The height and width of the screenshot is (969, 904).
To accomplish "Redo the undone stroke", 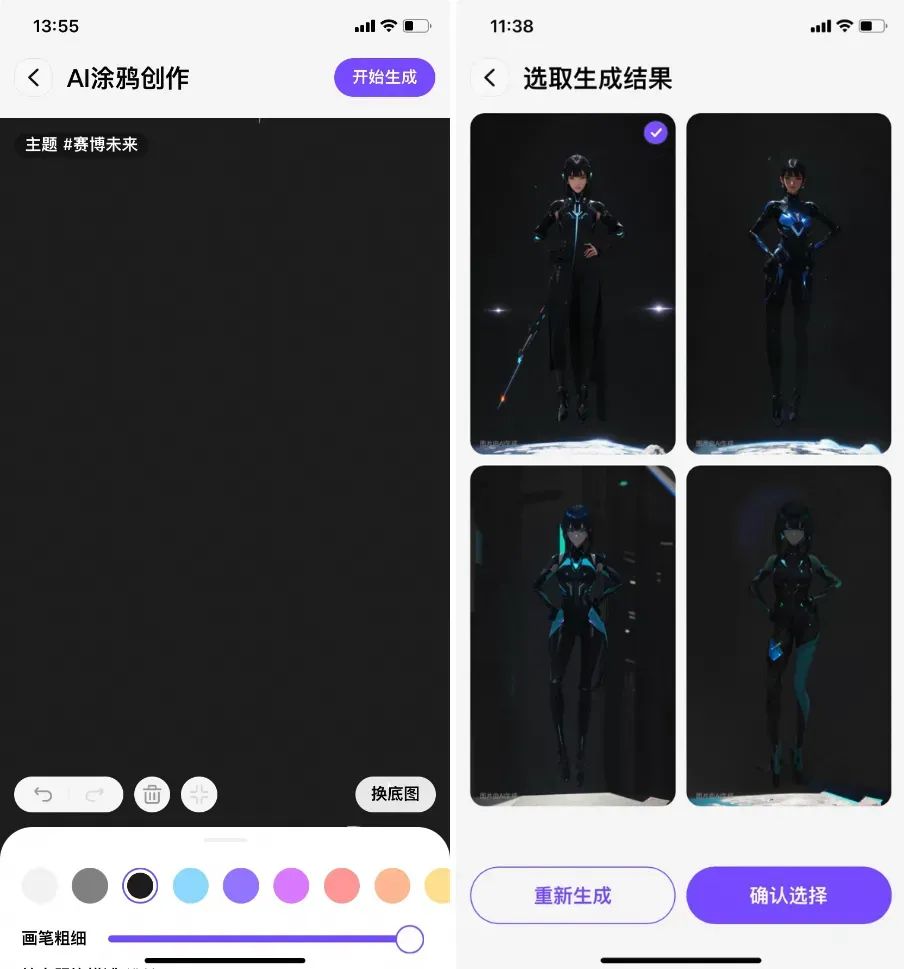I will click(x=93, y=794).
